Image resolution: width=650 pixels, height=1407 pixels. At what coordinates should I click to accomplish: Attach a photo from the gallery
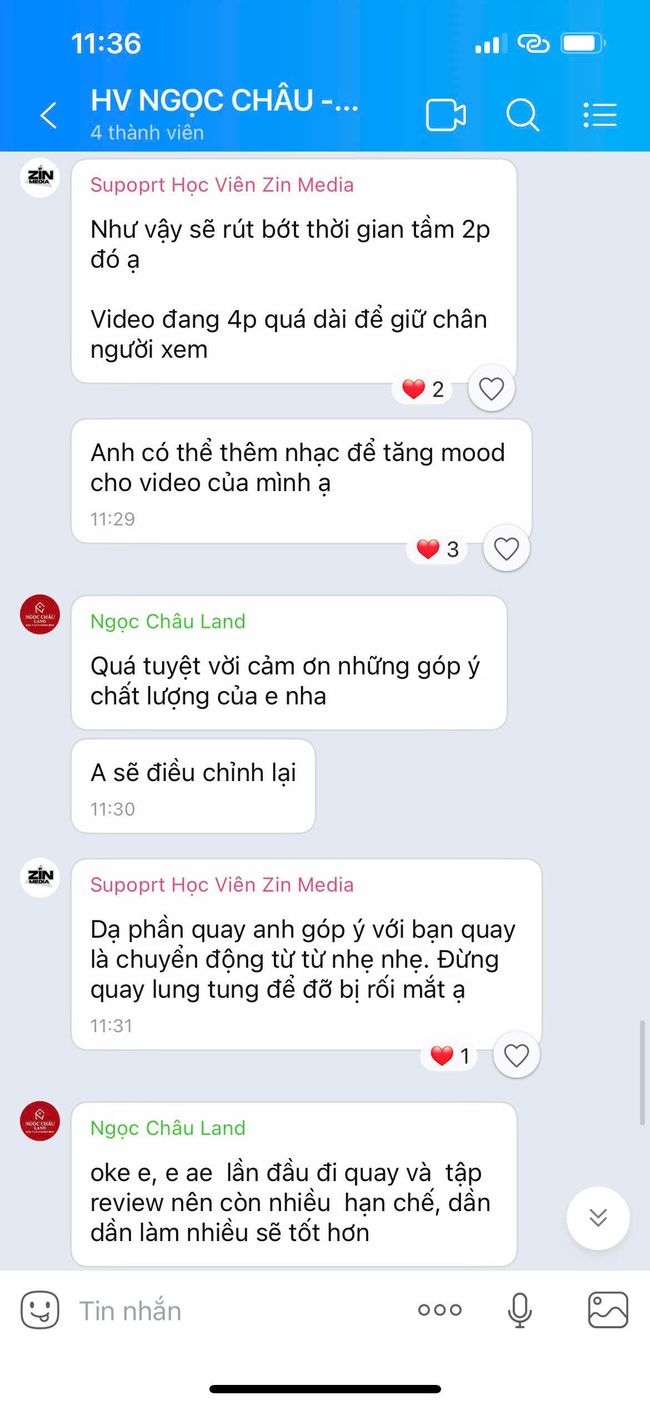[607, 1310]
